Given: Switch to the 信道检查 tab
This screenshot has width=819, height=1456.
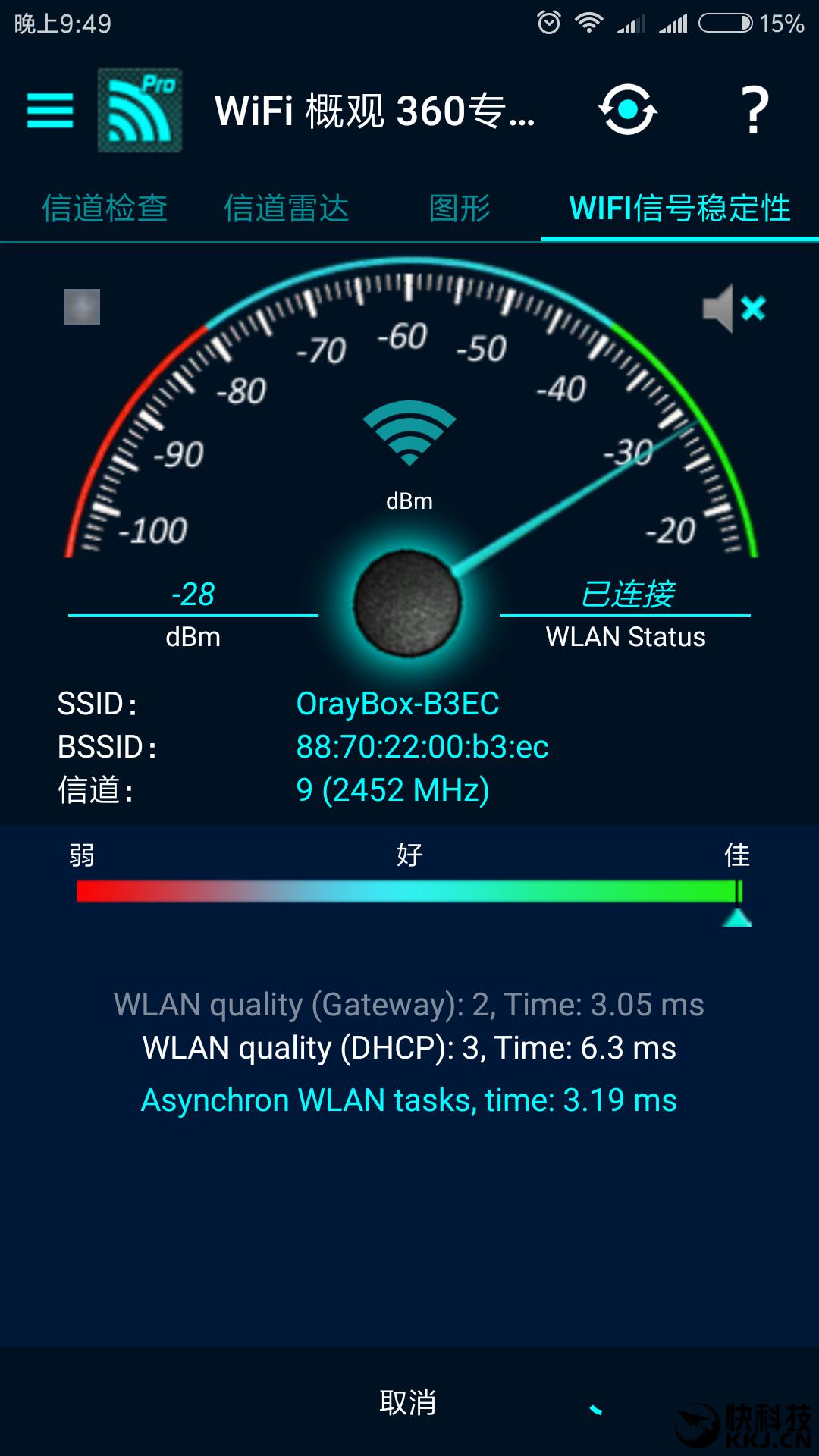Looking at the screenshot, I should coord(105,209).
